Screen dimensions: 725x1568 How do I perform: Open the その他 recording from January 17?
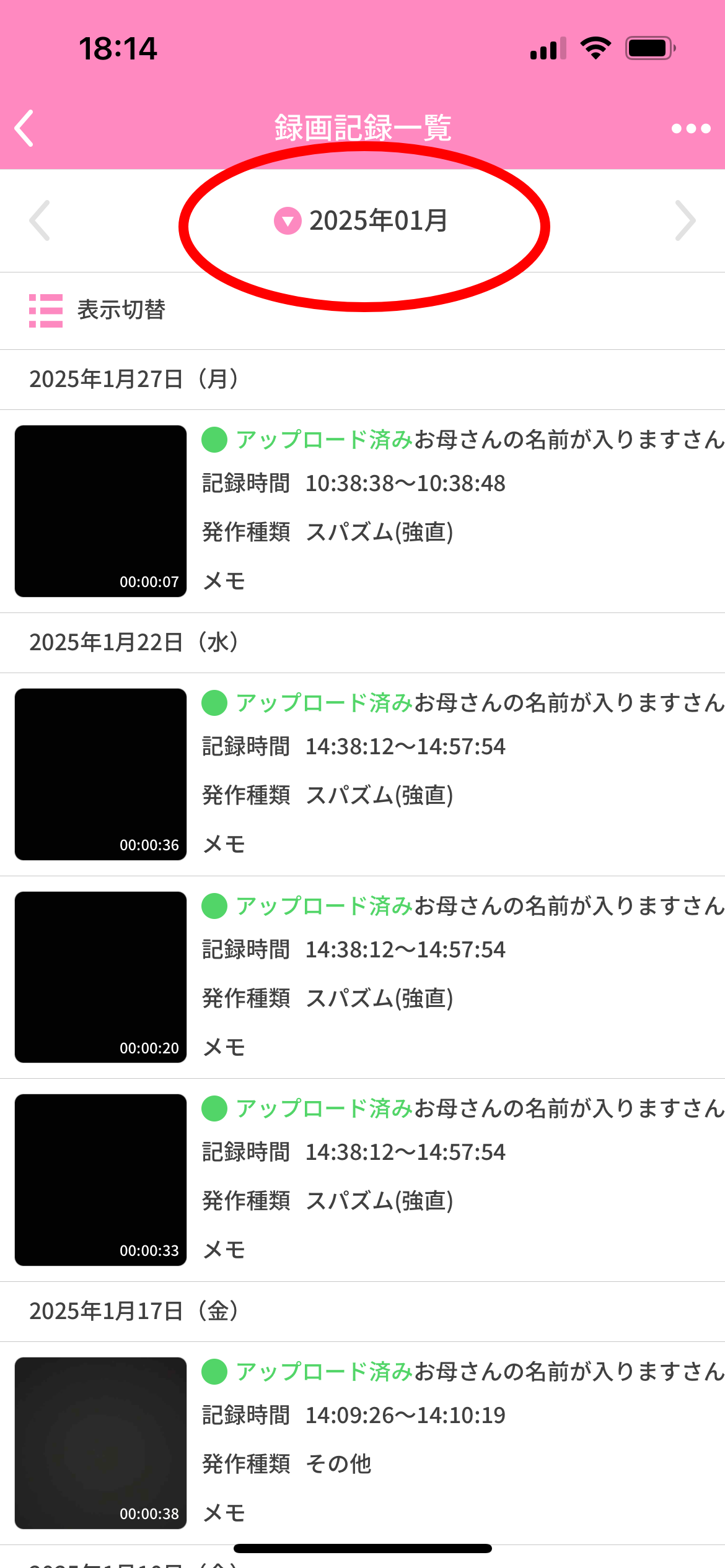[362, 1443]
